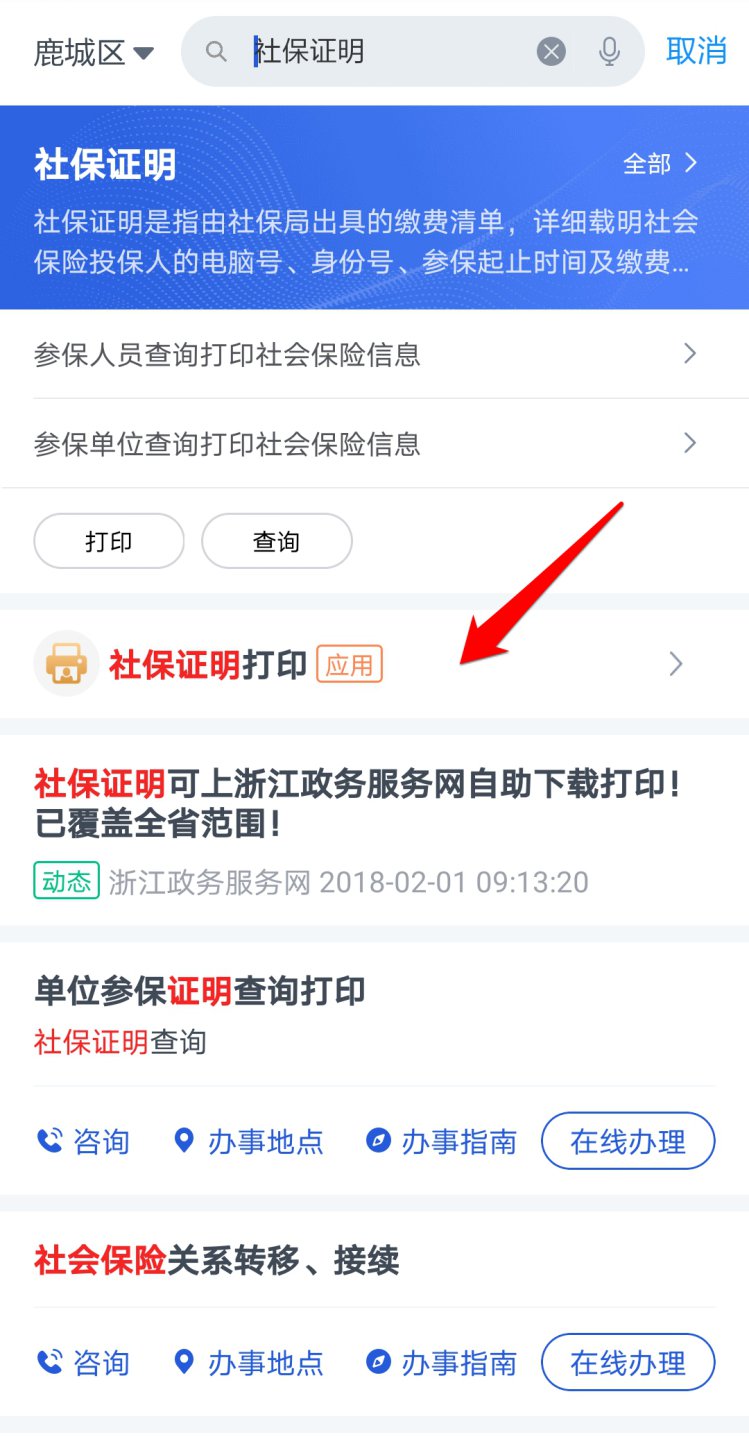This screenshot has height=1446, width=749.
Task: Open the 浙江政务服务网 news article on 社保证明
Action: (x=358, y=805)
